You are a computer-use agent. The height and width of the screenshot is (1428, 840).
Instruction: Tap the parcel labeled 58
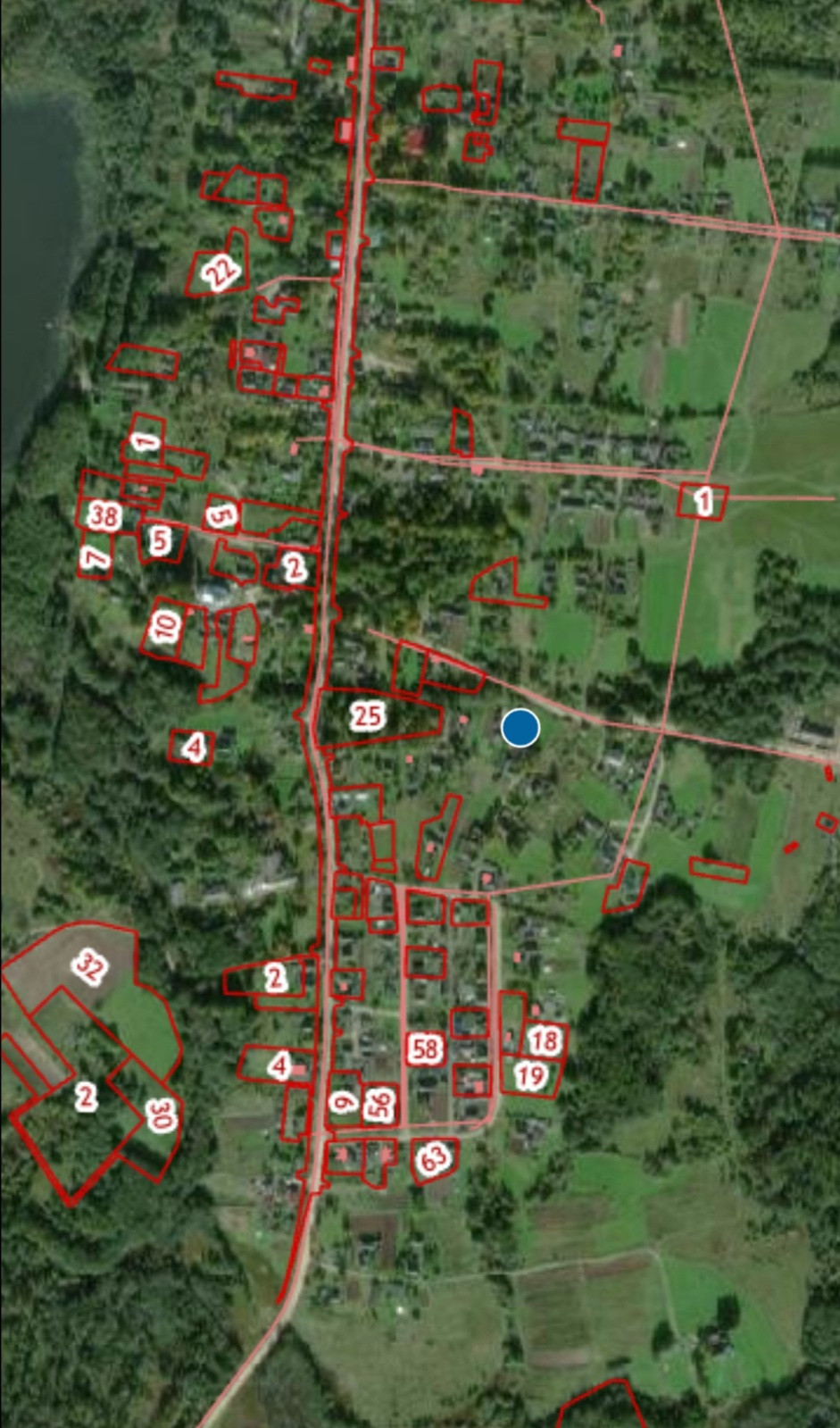pos(426,1048)
